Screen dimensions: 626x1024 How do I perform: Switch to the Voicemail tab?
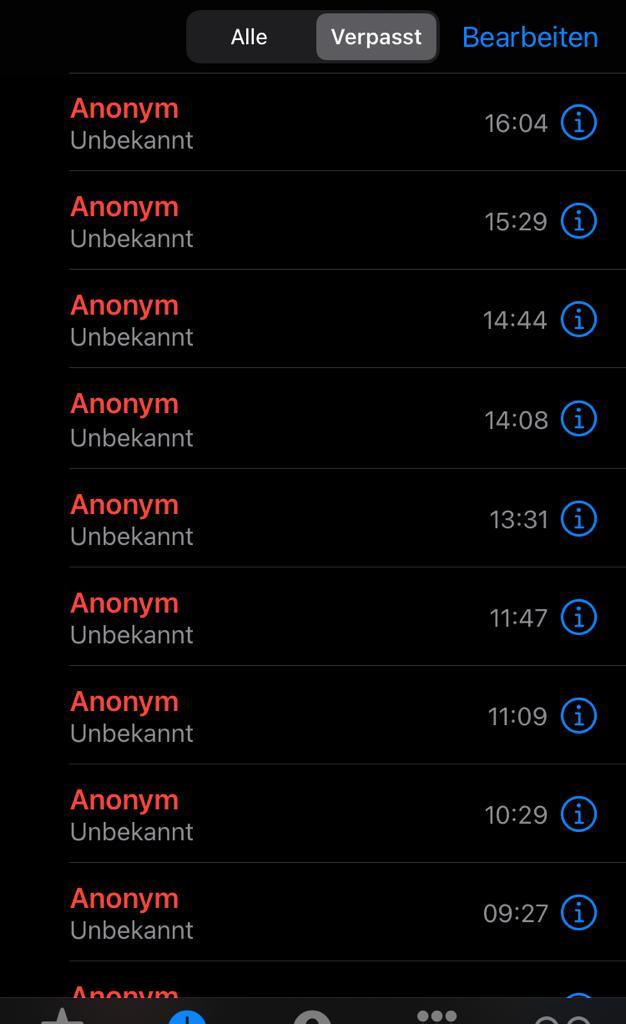pyautogui.click(x=562, y=1016)
